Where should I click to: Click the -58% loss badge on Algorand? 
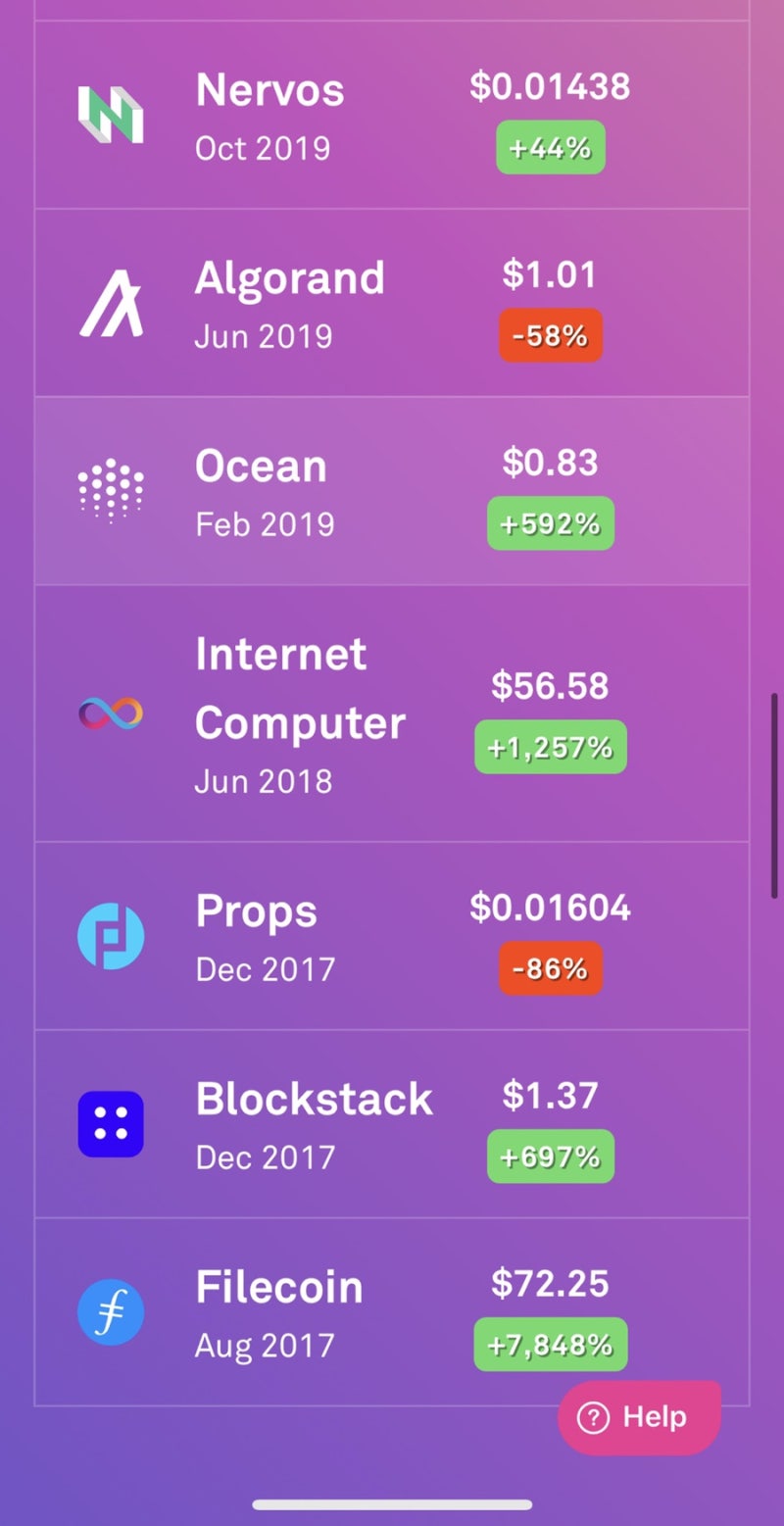point(550,335)
